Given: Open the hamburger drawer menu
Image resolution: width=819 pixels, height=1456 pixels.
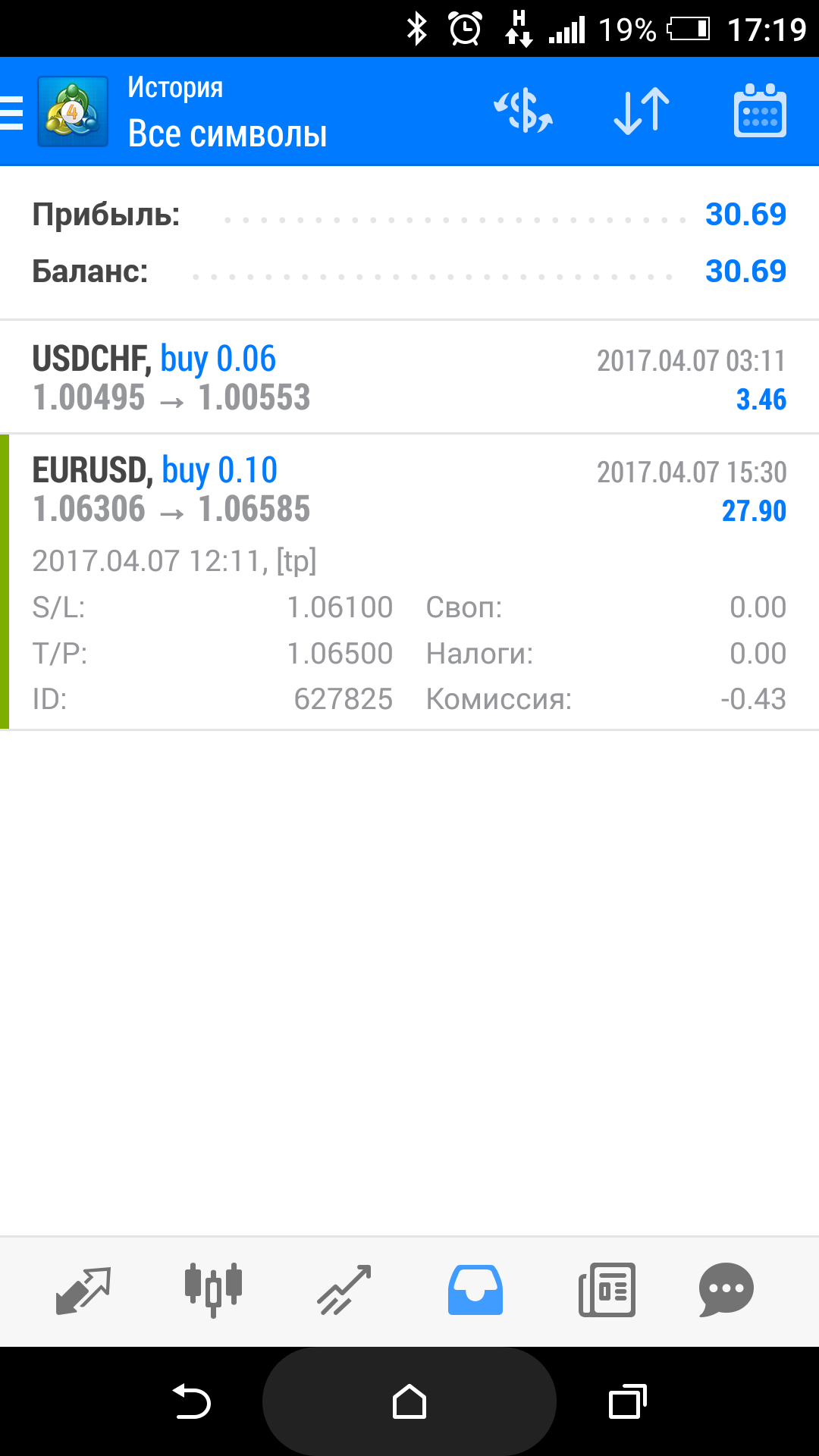Looking at the screenshot, I should point(11,112).
